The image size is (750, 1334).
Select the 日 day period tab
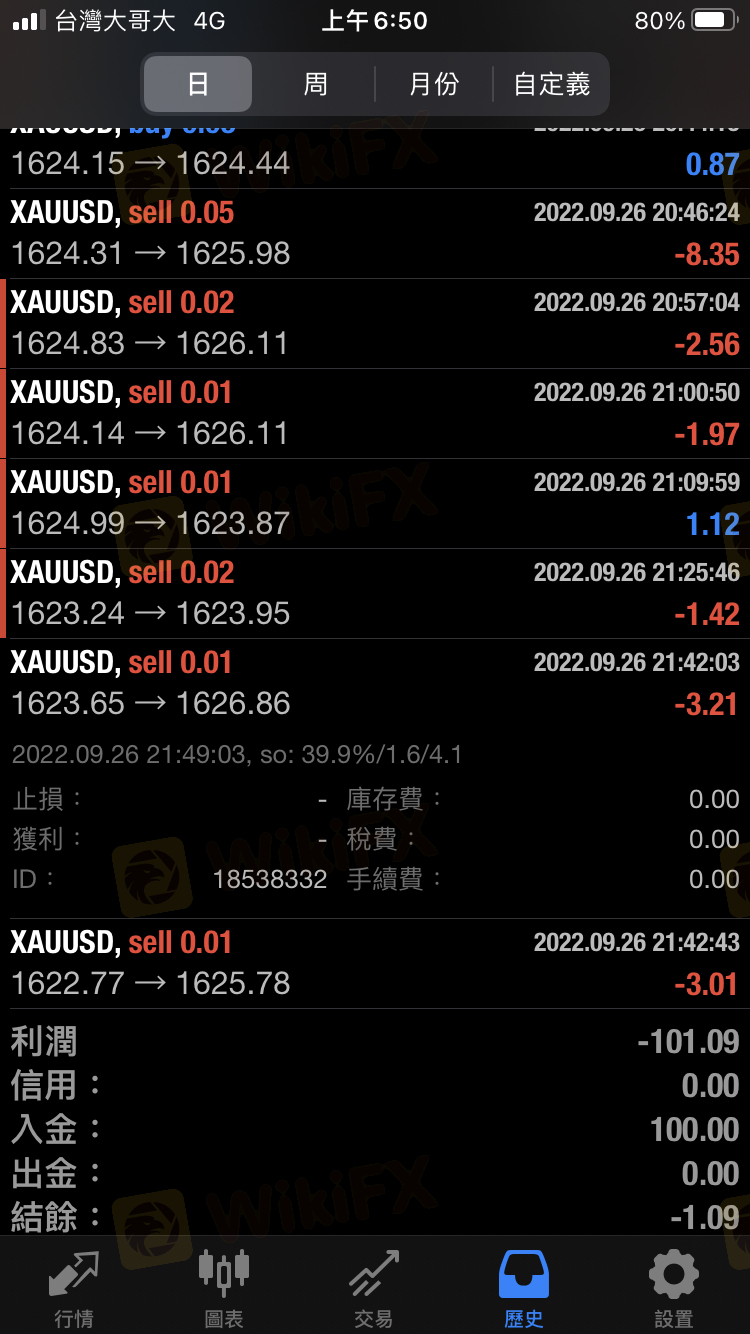[198, 84]
